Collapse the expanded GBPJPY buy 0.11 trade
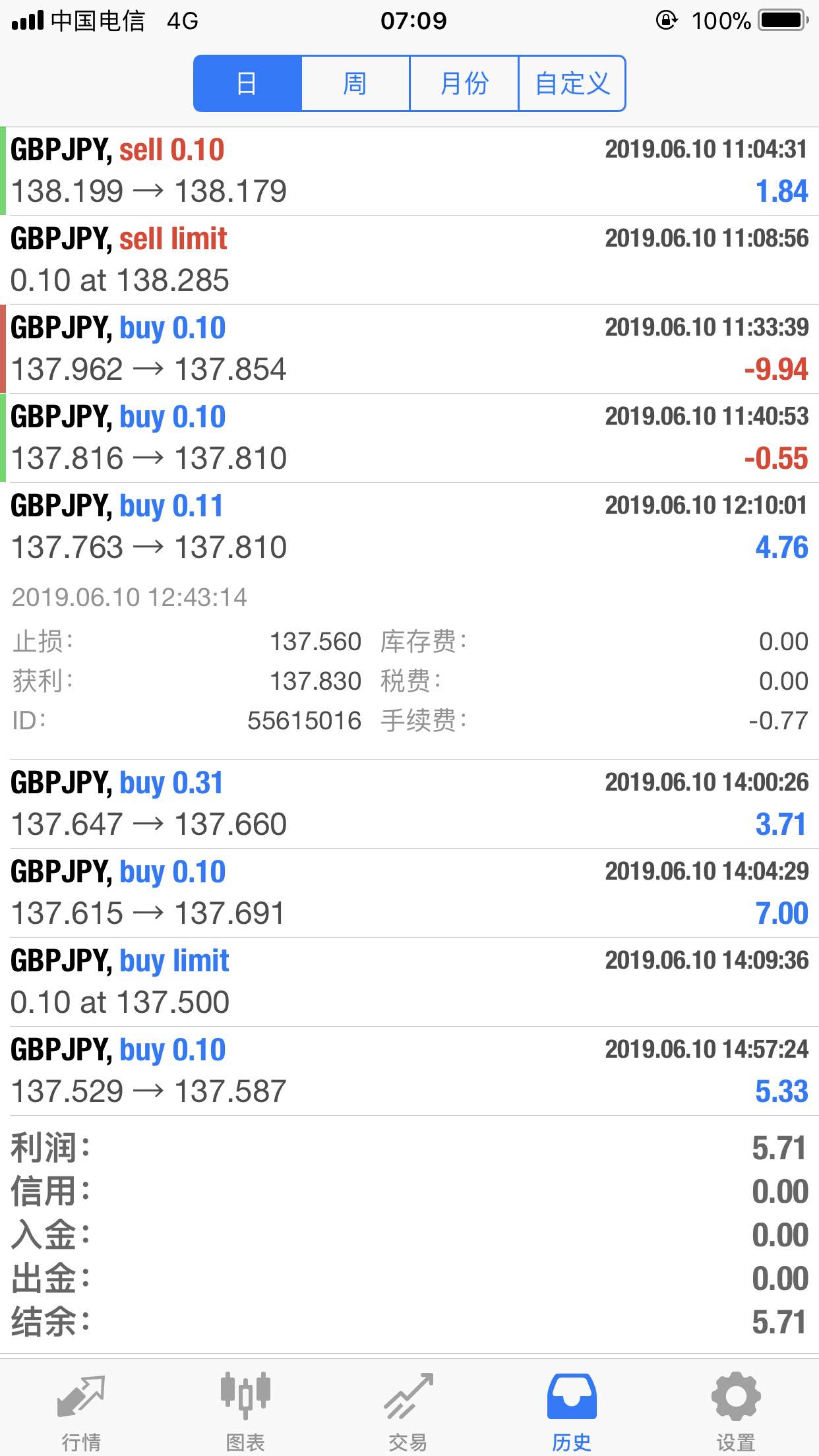The image size is (819, 1456). (409, 527)
